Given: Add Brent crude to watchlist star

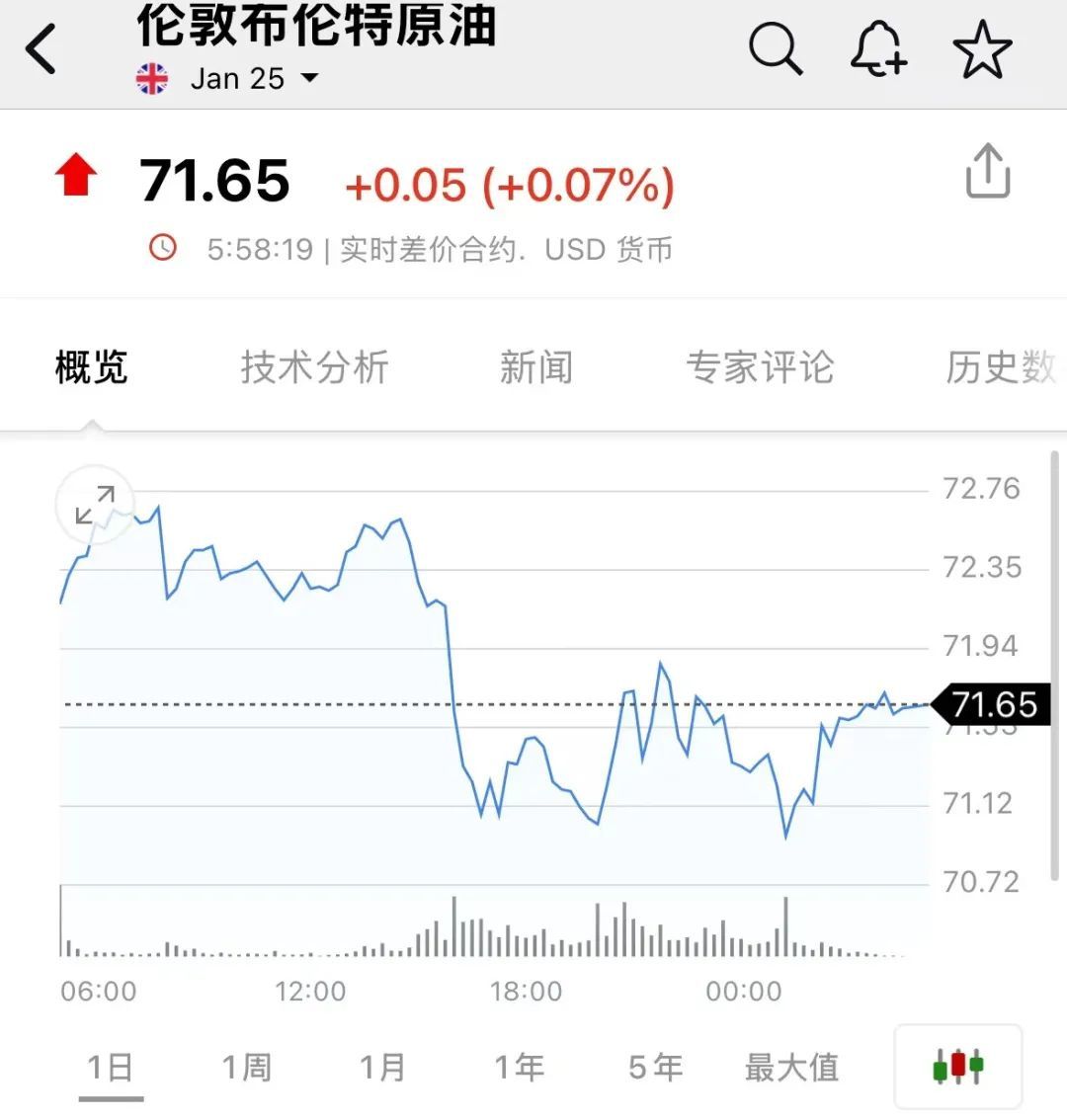Looking at the screenshot, I should 983,49.
